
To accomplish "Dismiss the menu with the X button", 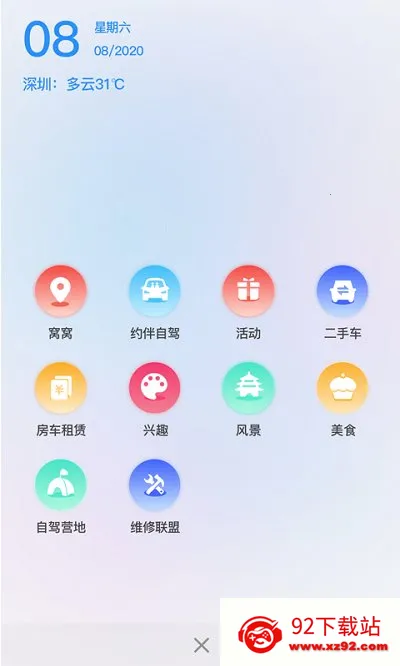I will pos(201,645).
